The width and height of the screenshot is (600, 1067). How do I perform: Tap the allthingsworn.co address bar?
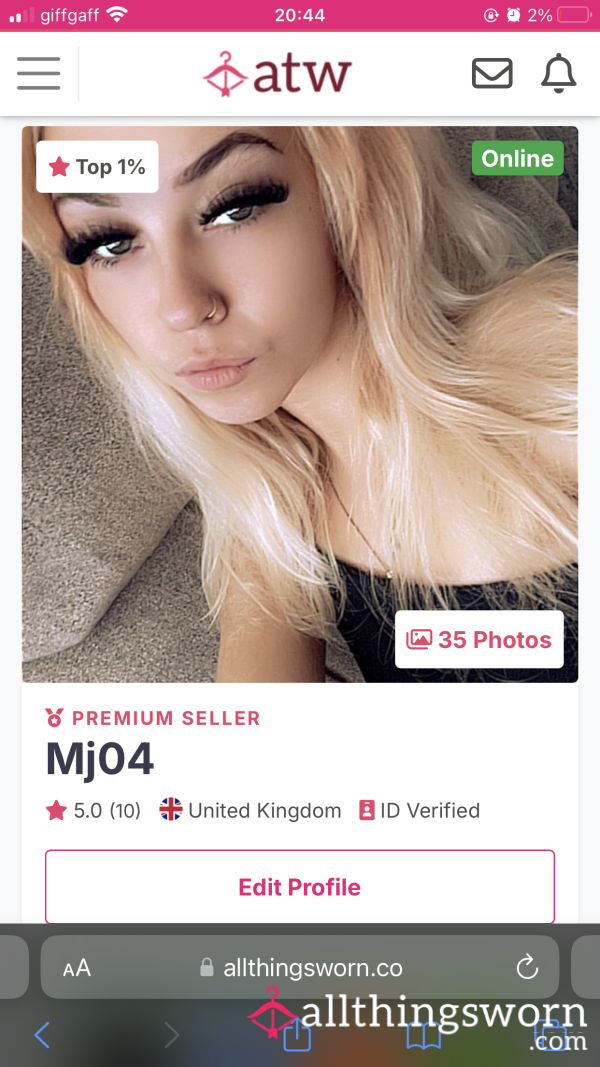[x=300, y=967]
